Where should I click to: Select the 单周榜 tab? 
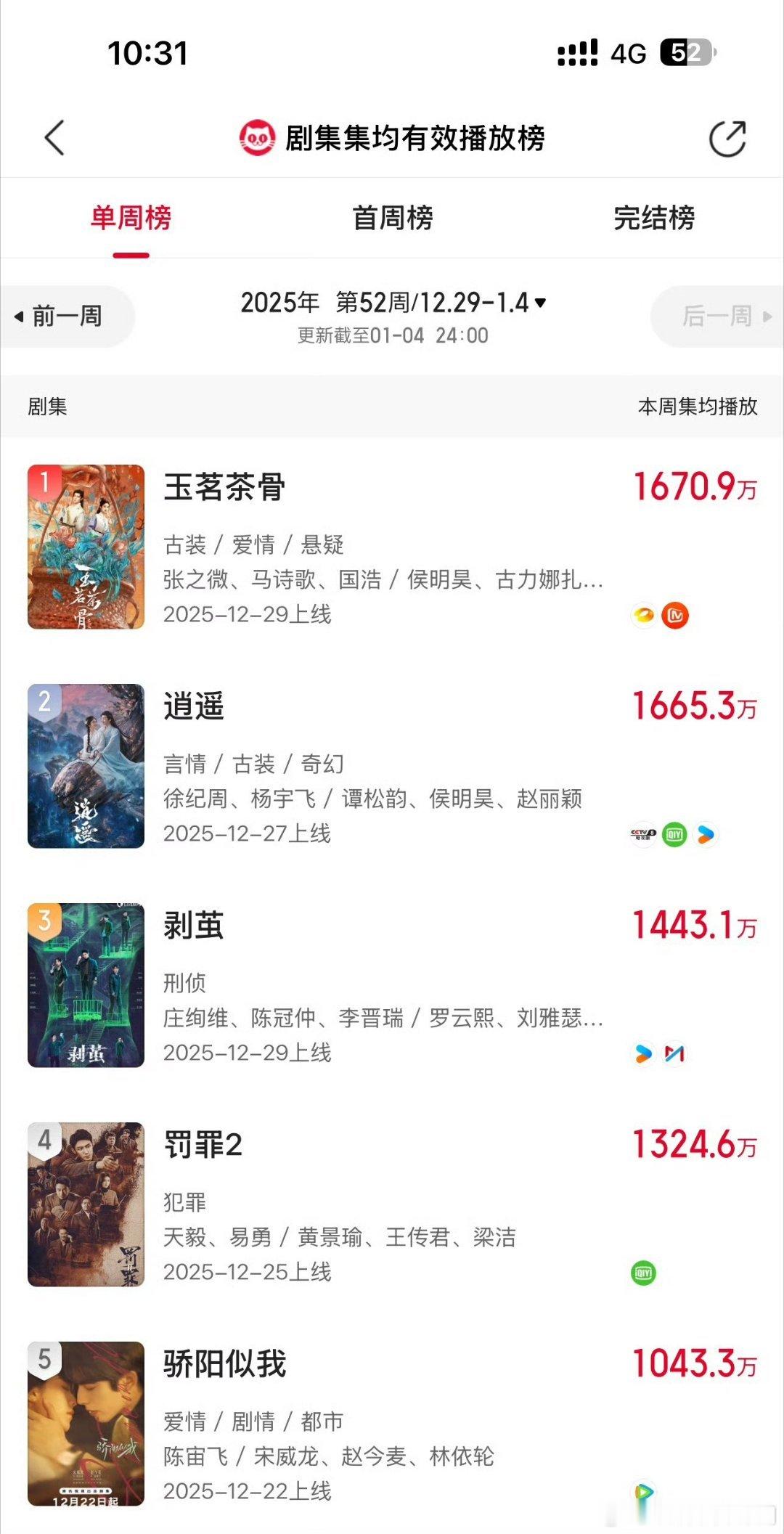[x=131, y=218]
